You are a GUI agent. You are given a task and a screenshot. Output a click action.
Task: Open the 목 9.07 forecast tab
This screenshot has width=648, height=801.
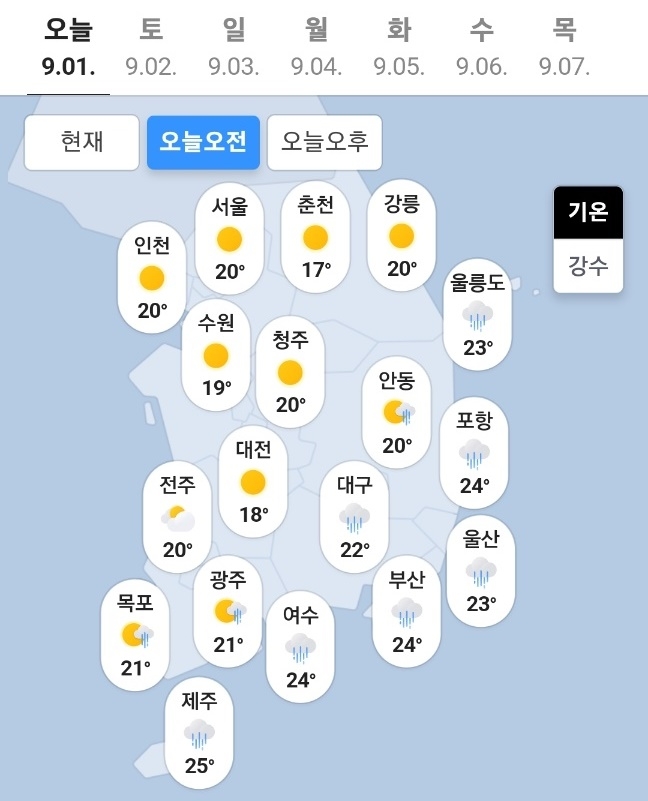coord(564,47)
